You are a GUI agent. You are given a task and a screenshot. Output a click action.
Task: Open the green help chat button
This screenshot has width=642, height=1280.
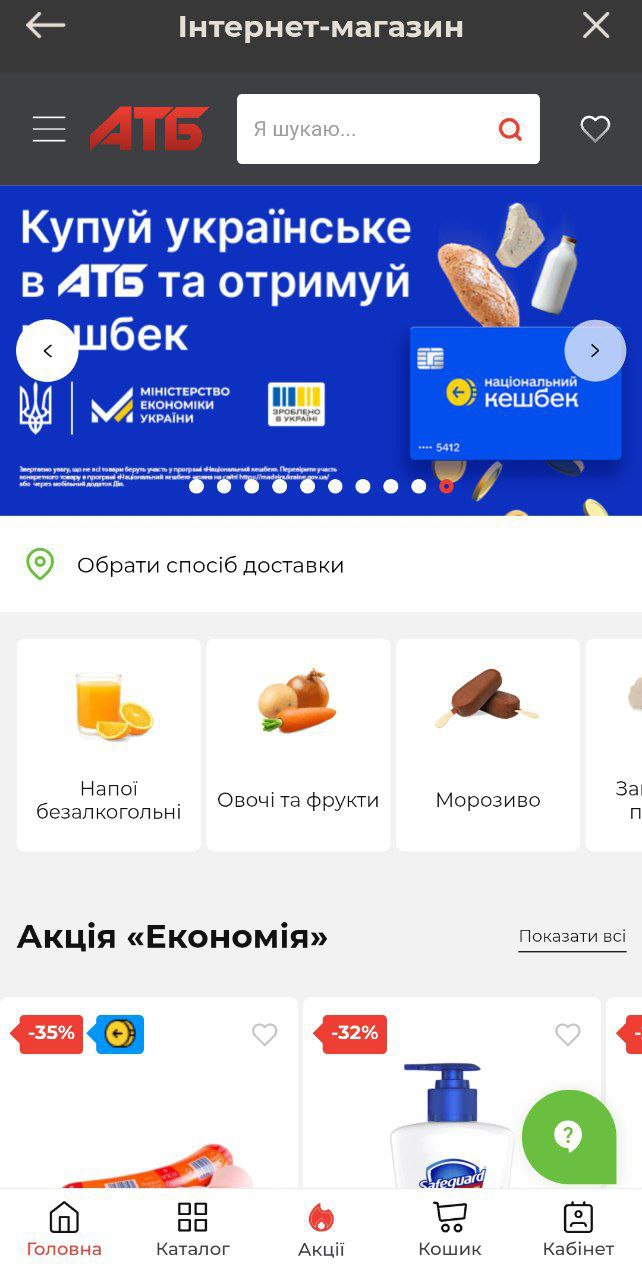click(568, 1136)
